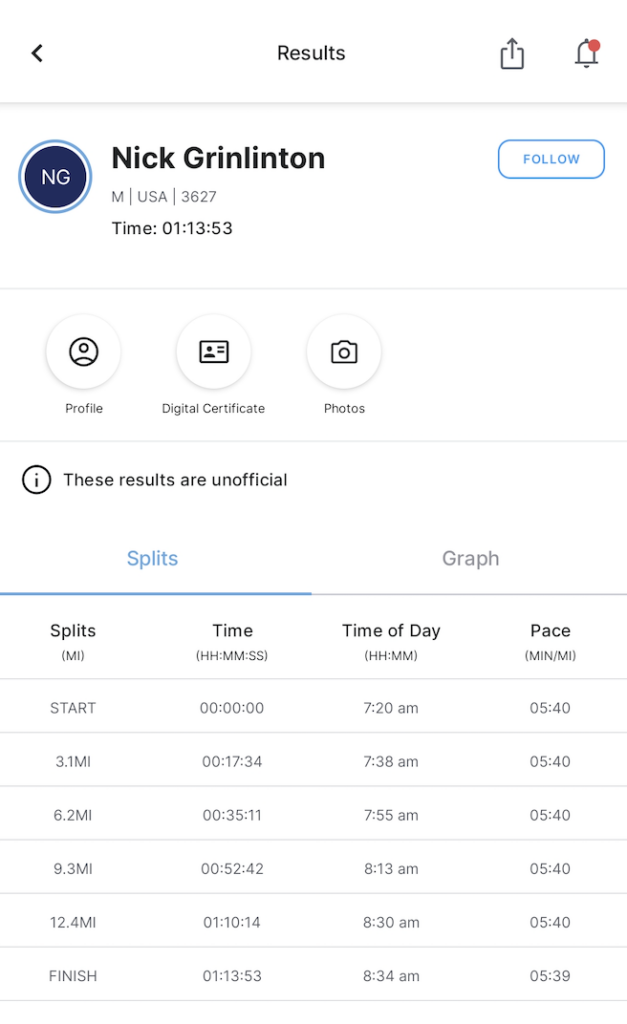View the Digital Certificate
Screen dimensions: 627x1024
point(214,352)
